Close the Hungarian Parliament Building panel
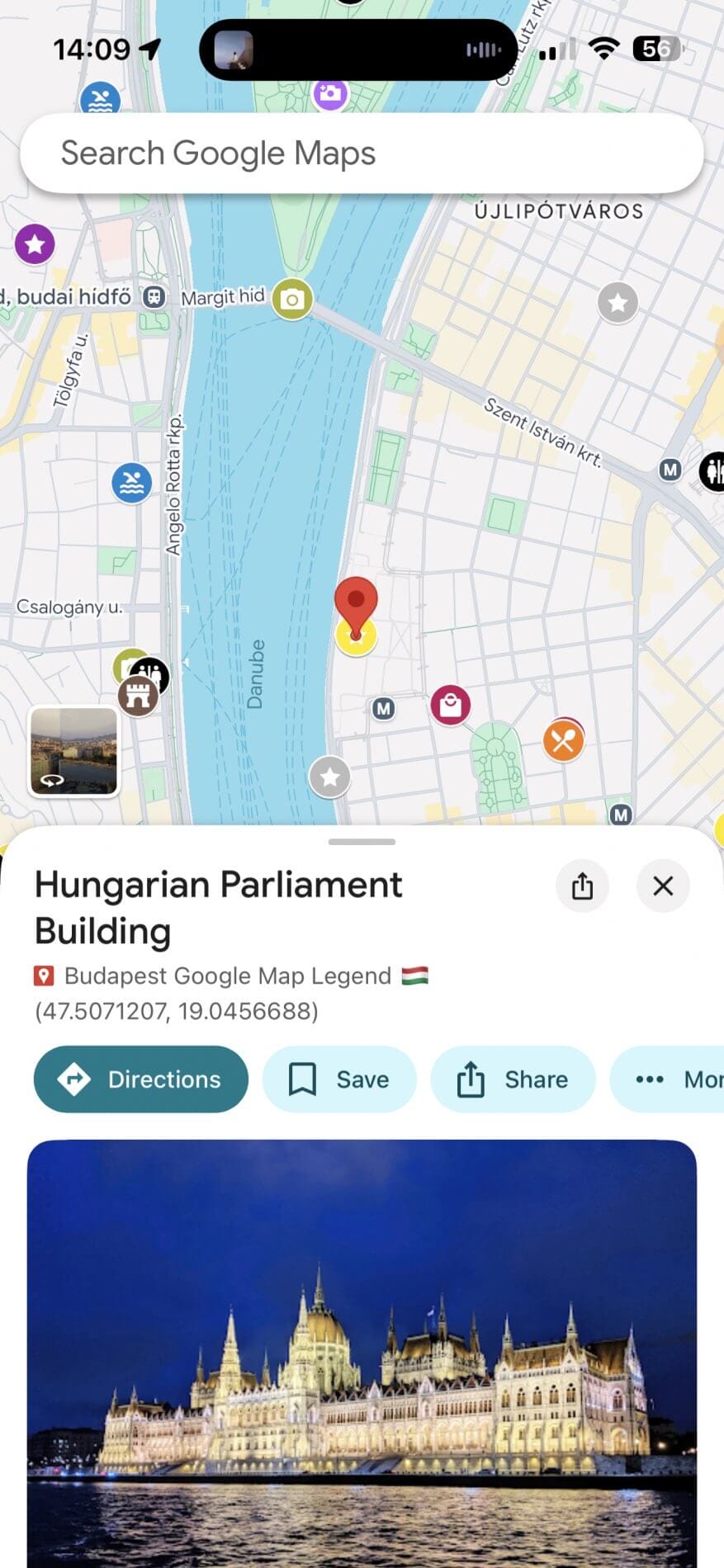 click(663, 886)
